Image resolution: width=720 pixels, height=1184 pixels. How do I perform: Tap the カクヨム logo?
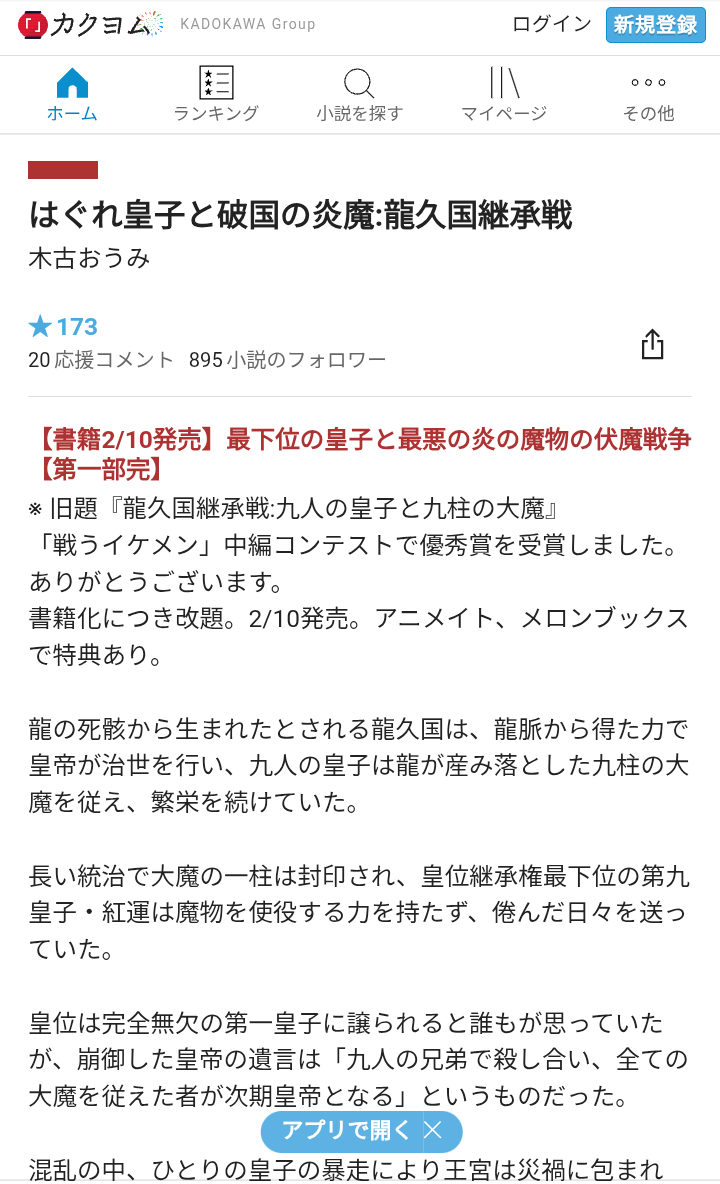point(91,25)
